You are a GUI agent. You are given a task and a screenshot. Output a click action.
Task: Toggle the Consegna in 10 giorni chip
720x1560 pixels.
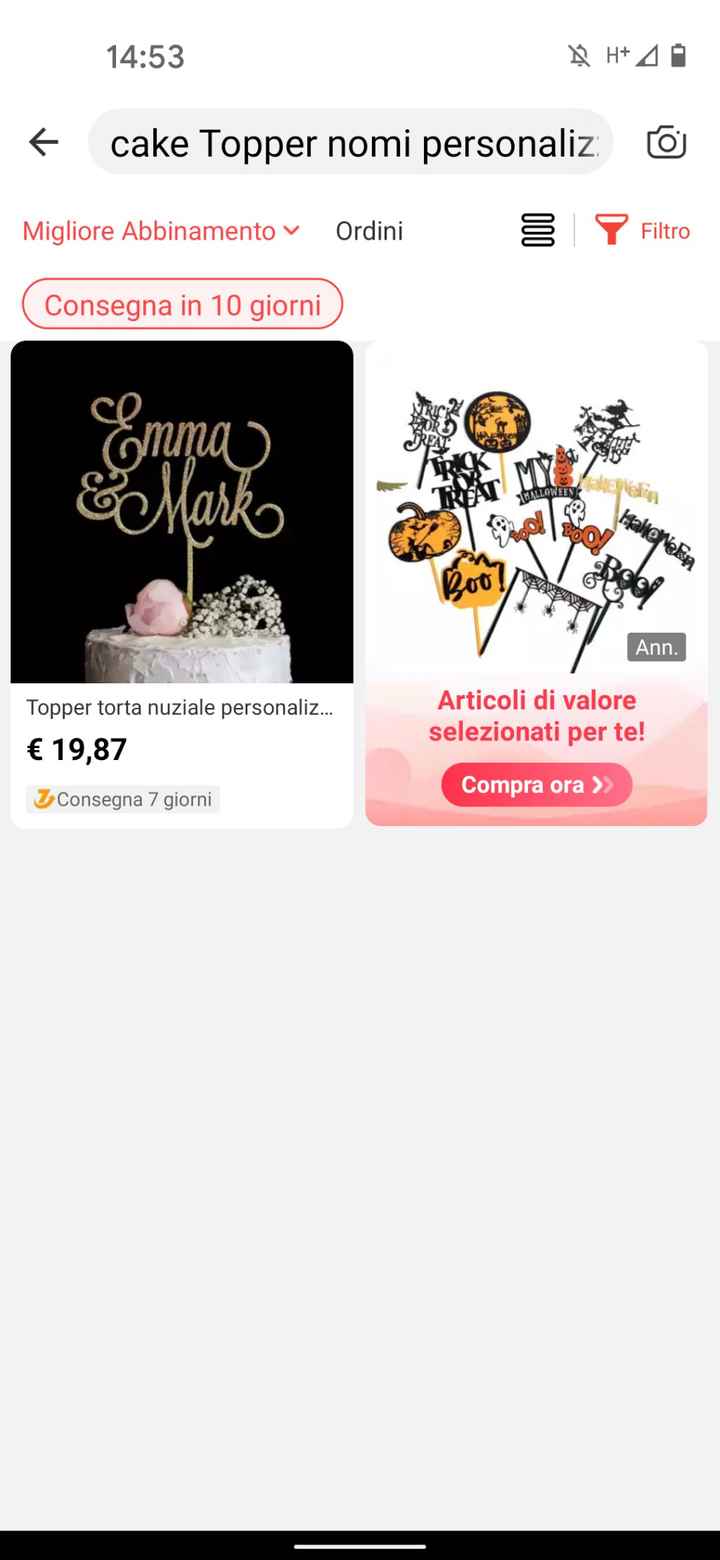[182, 304]
